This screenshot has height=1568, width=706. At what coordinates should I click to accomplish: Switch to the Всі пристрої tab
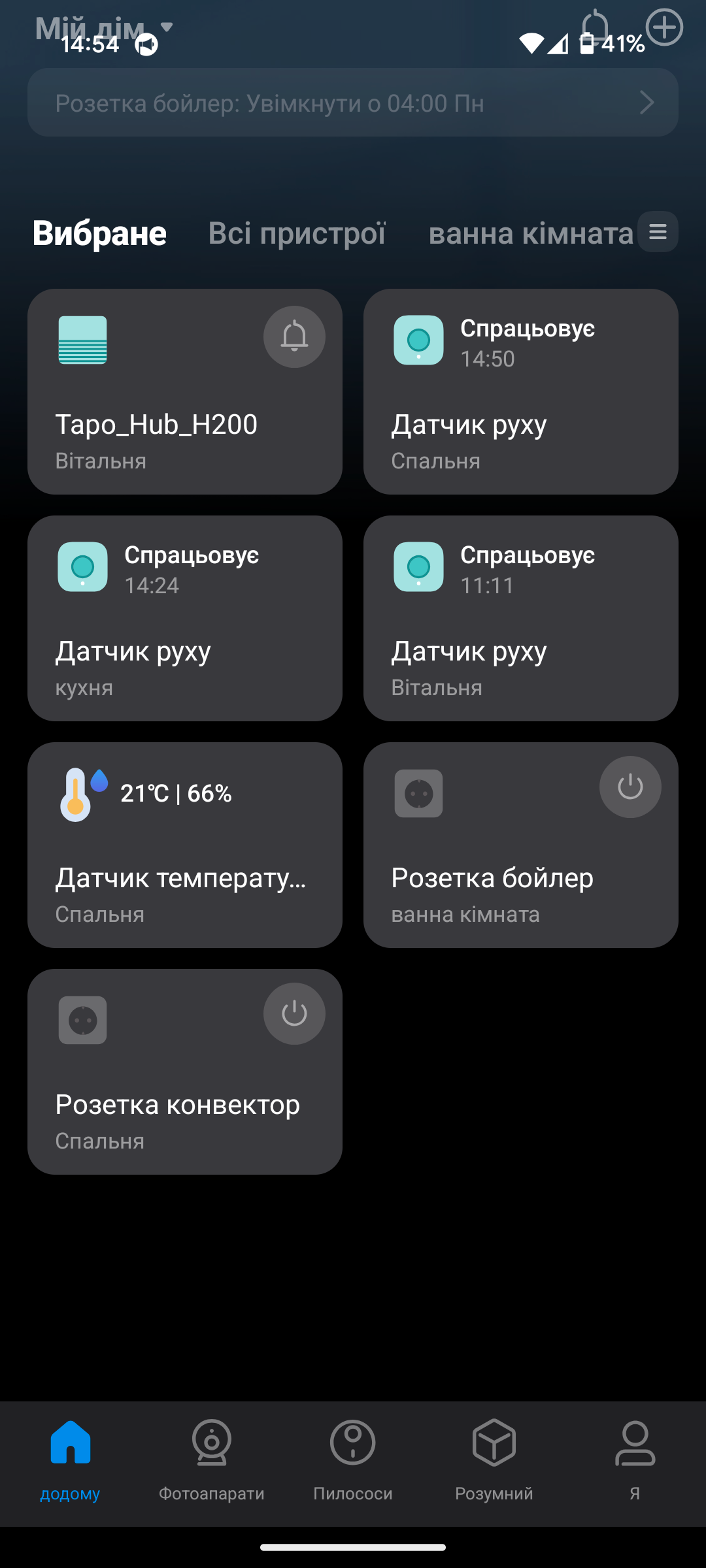[x=297, y=233]
